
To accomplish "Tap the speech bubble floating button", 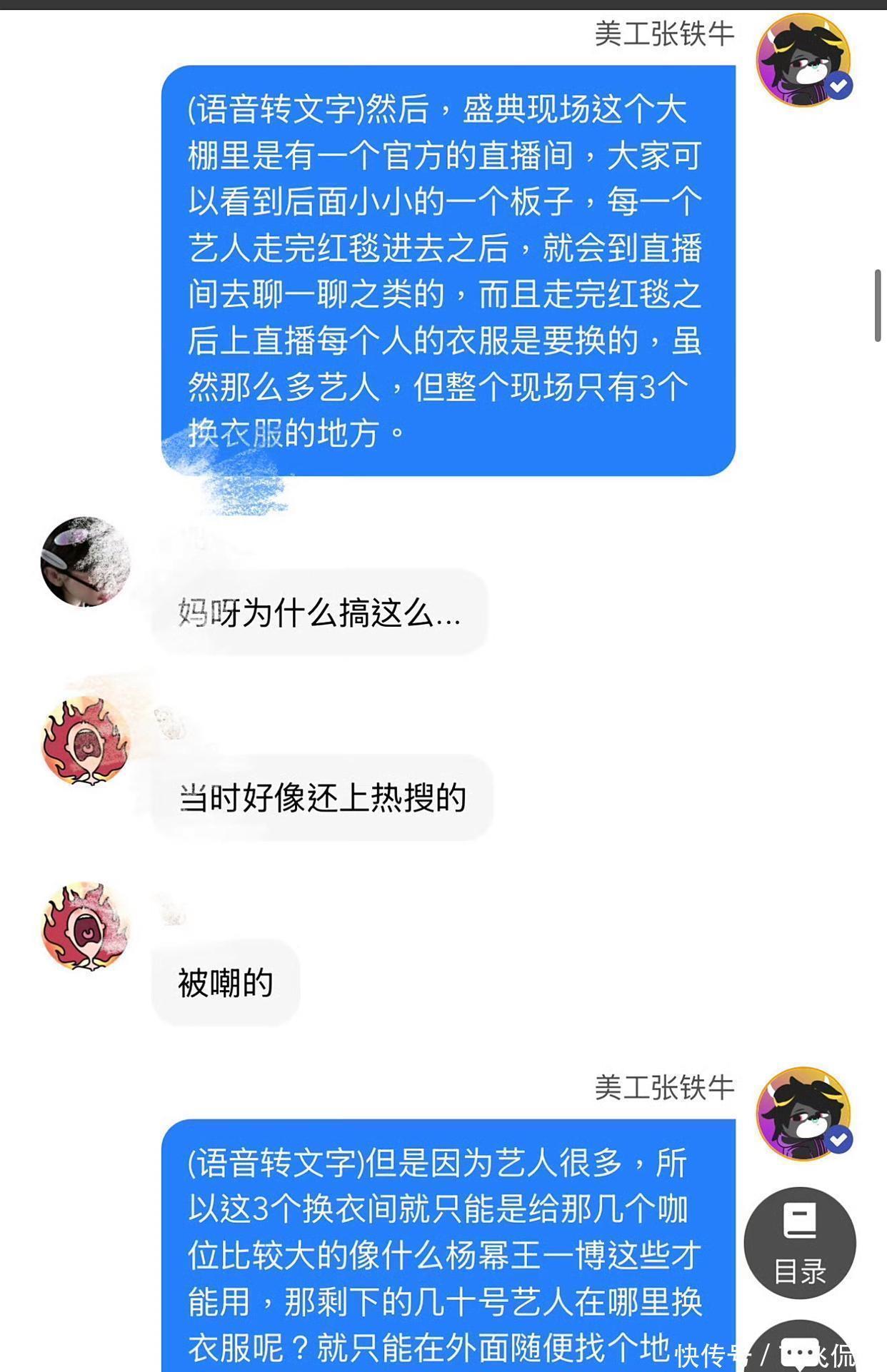I will [801, 1350].
